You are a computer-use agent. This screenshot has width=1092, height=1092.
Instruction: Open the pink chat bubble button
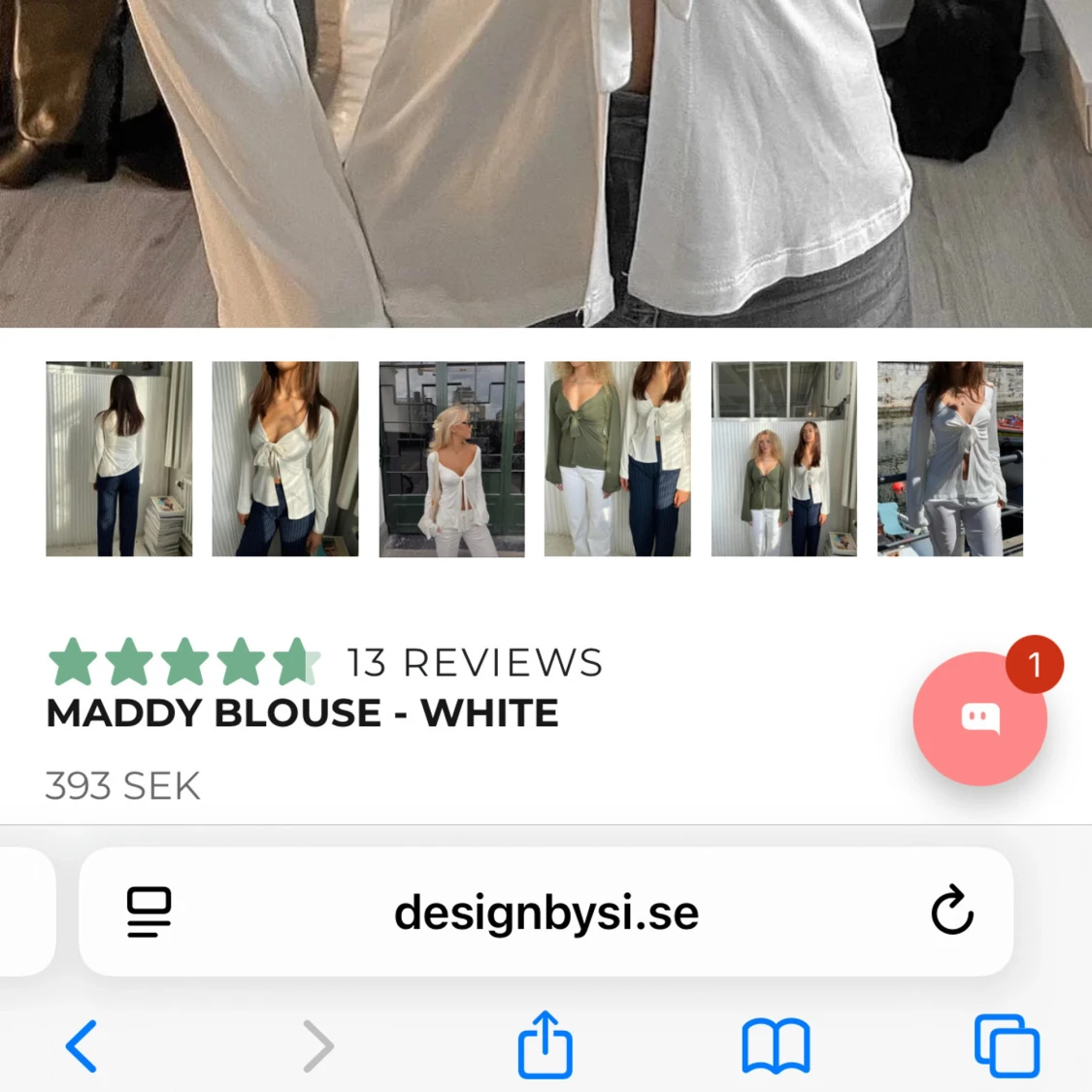[979, 718]
